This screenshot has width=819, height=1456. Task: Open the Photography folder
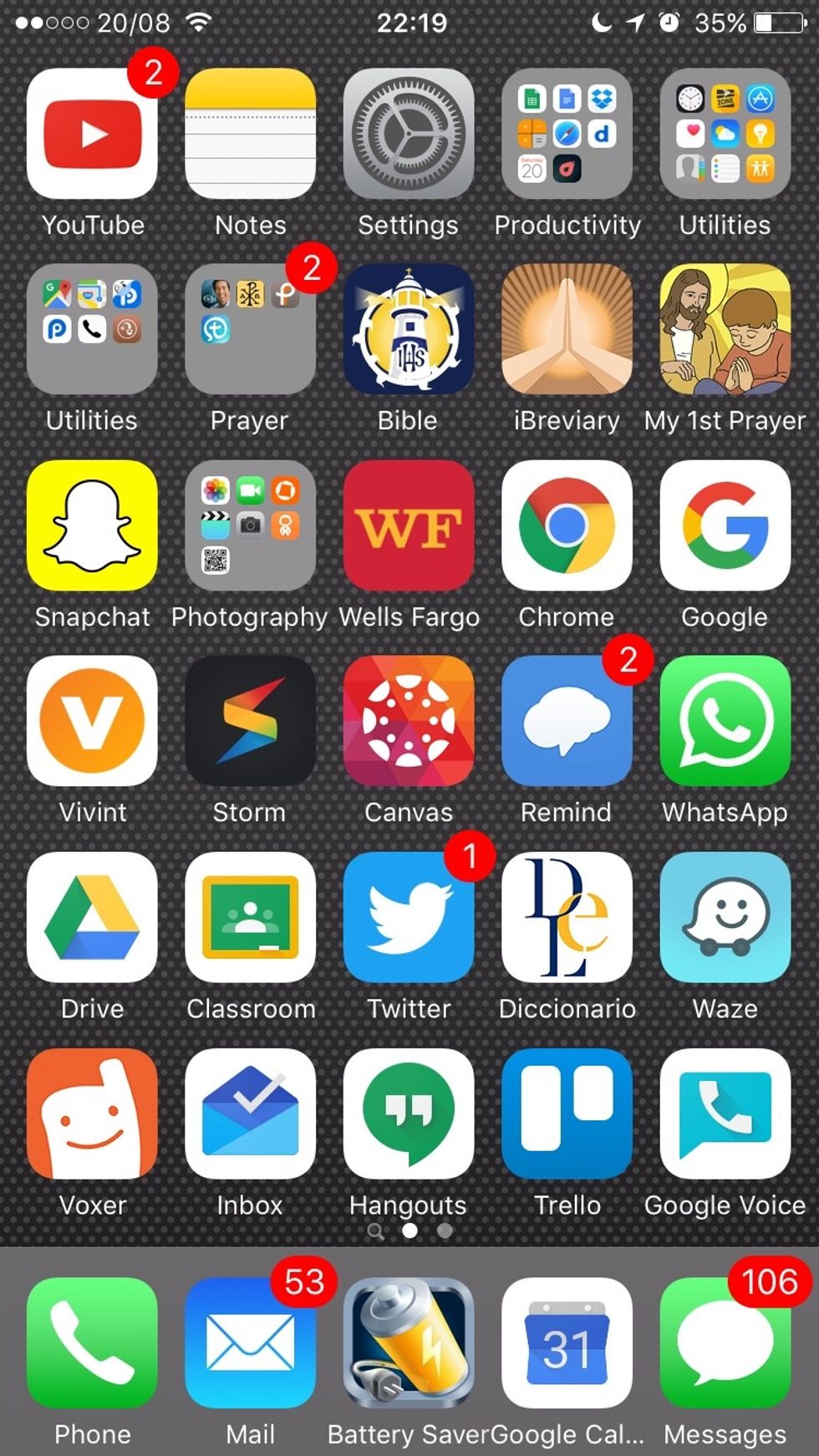coord(250,525)
